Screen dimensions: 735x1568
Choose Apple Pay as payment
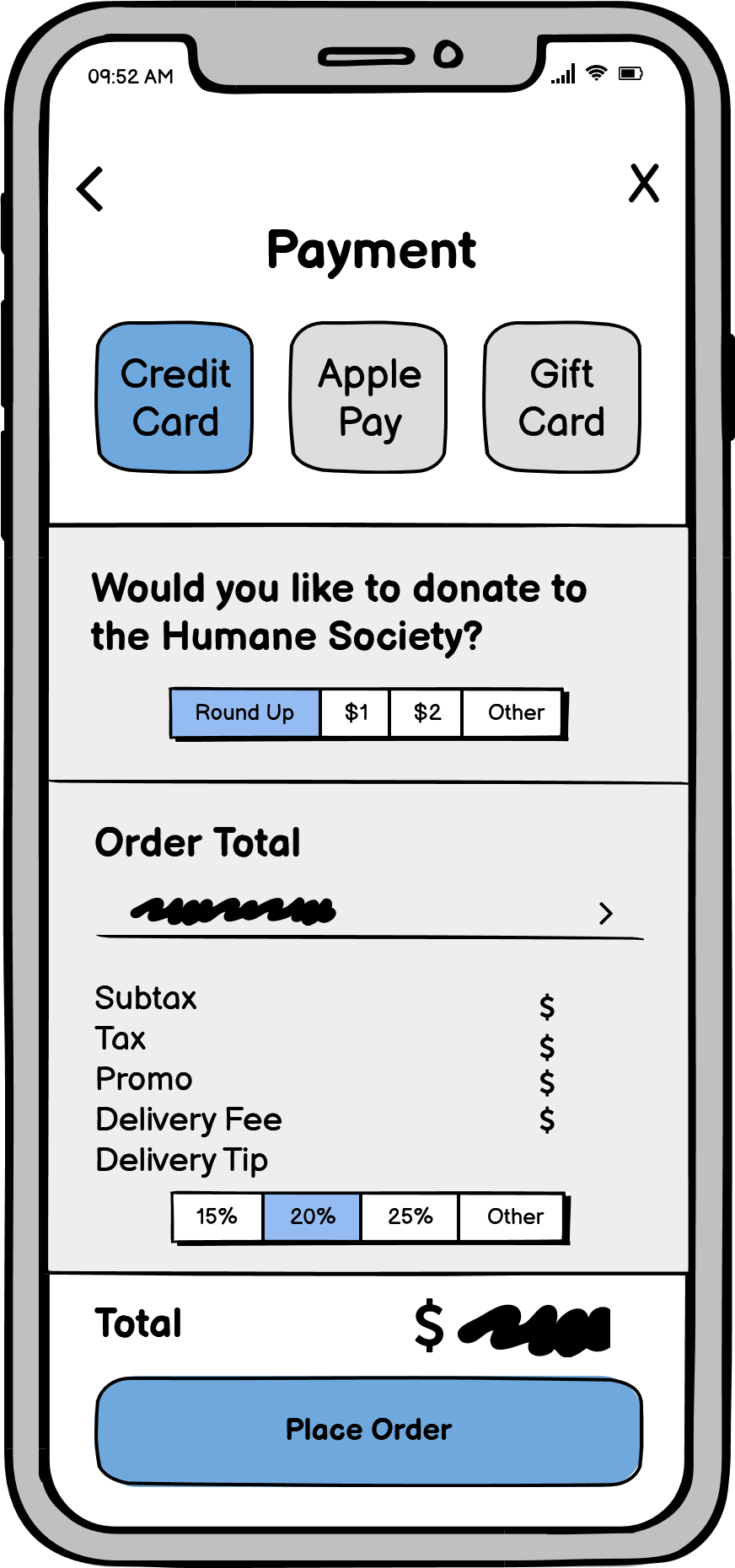(369, 397)
